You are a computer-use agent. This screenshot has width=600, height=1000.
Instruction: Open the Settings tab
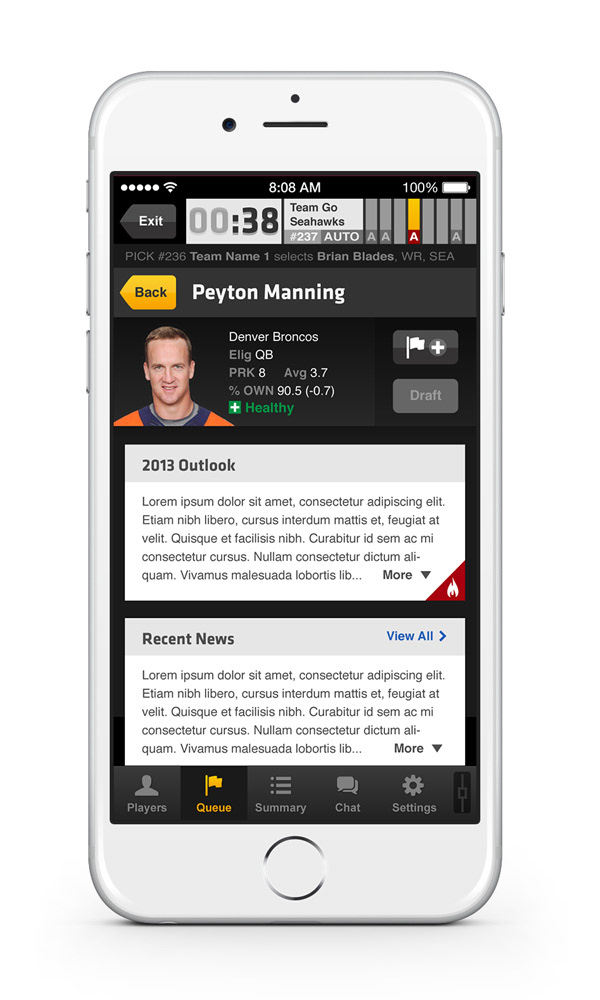click(414, 793)
